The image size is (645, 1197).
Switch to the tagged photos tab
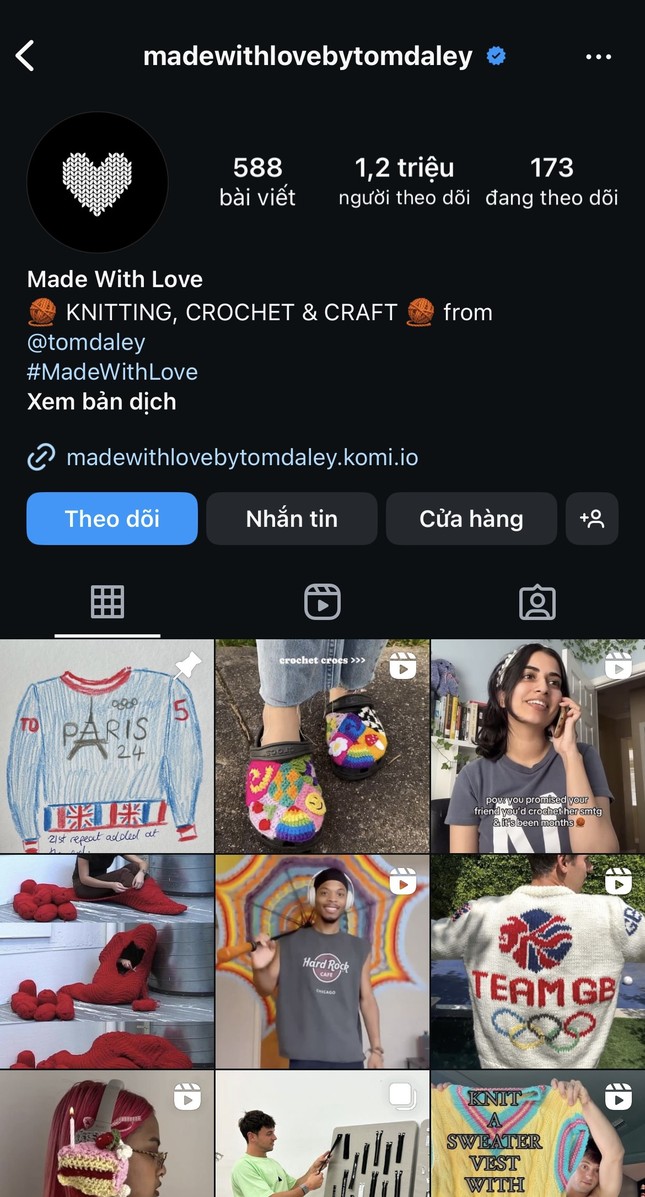[x=537, y=602]
